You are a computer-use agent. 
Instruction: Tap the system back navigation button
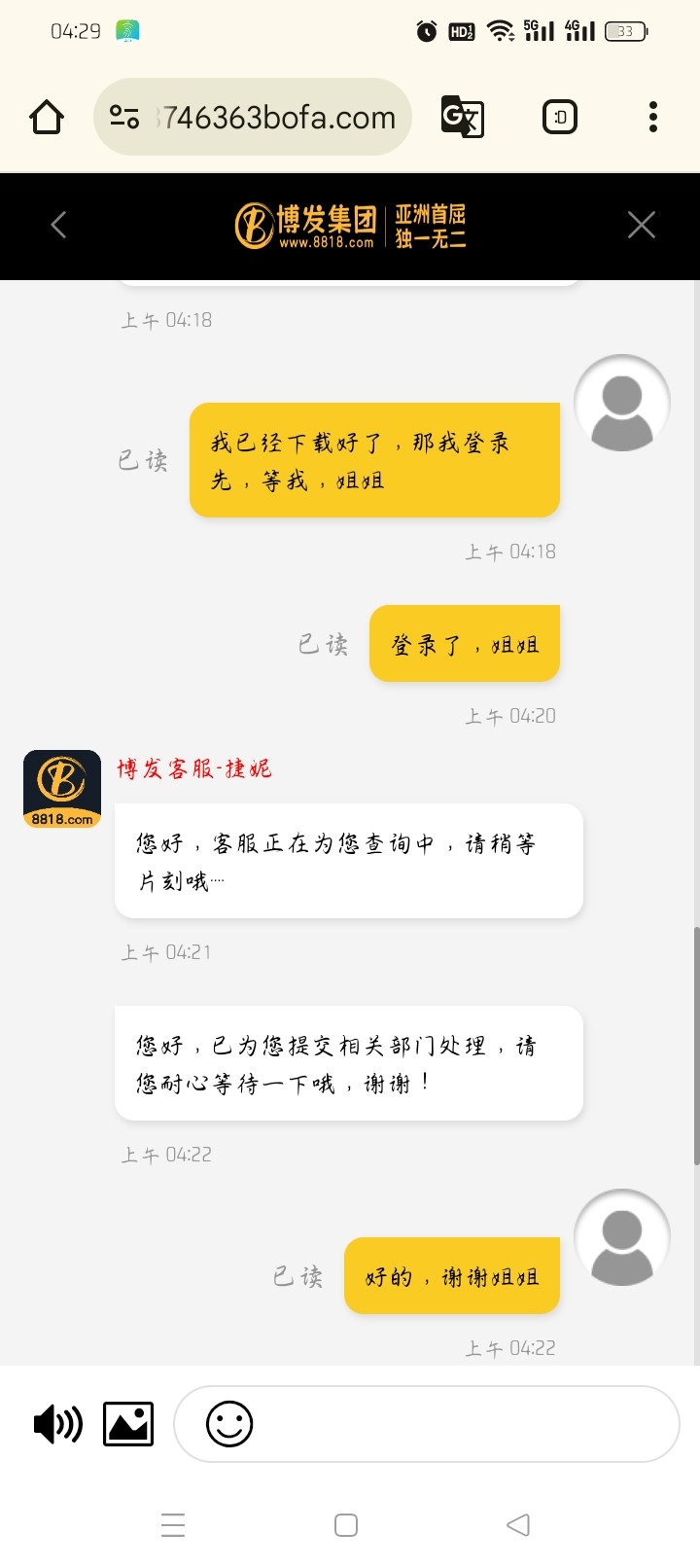click(x=518, y=1525)
